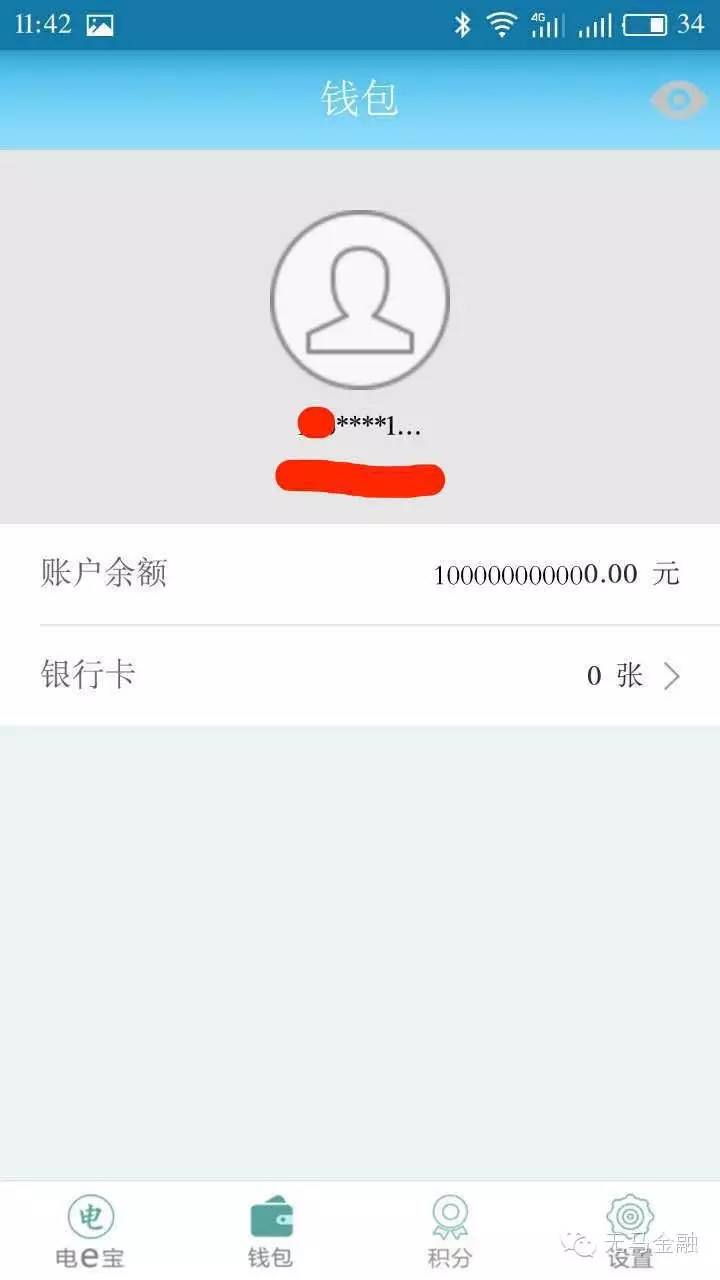This screenshot has height=1280, width=720.
Task: Open the 电e宝 icon in bottom navigation
Action: click(x=88, y=1215)
